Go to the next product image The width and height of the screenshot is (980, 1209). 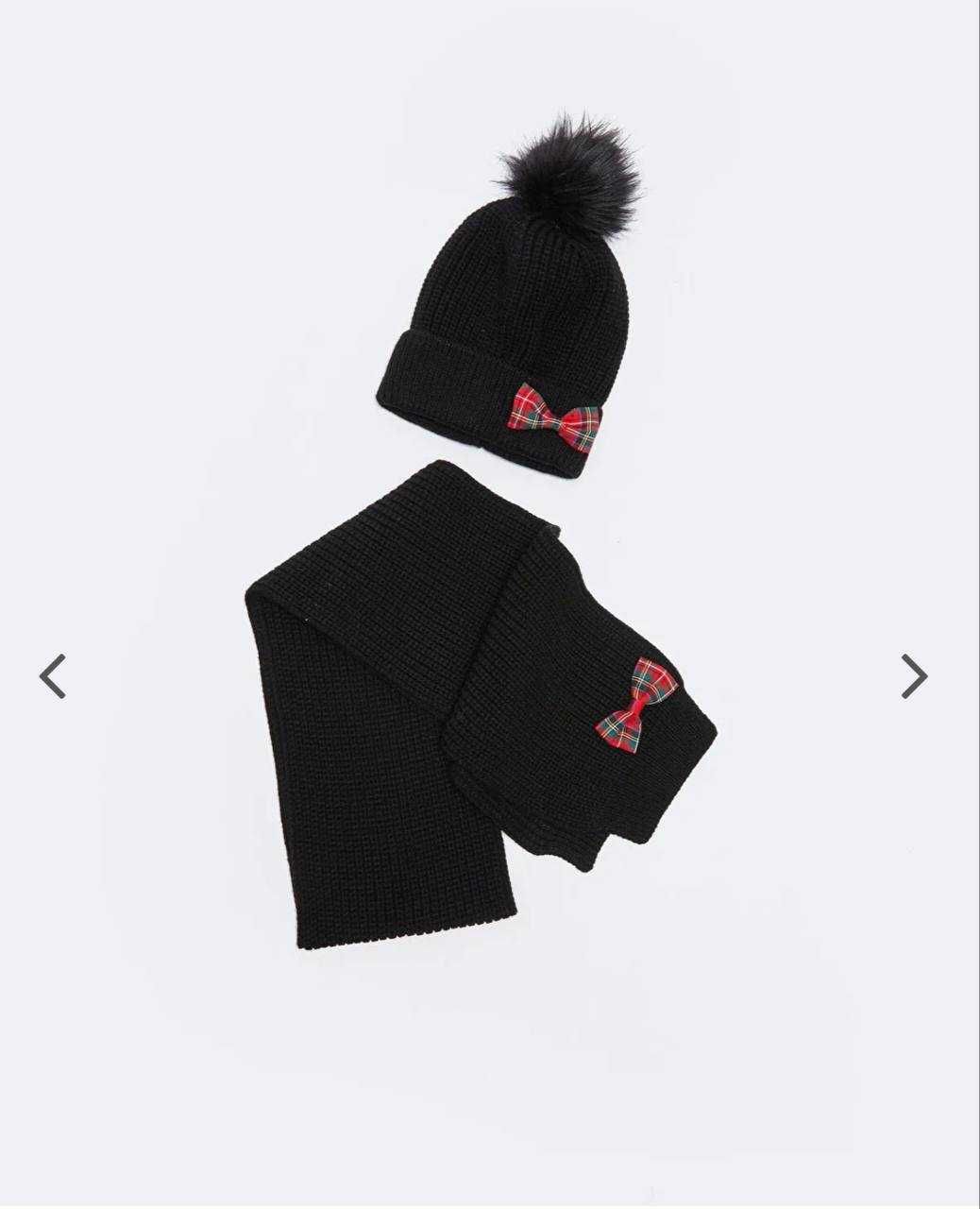913,676
